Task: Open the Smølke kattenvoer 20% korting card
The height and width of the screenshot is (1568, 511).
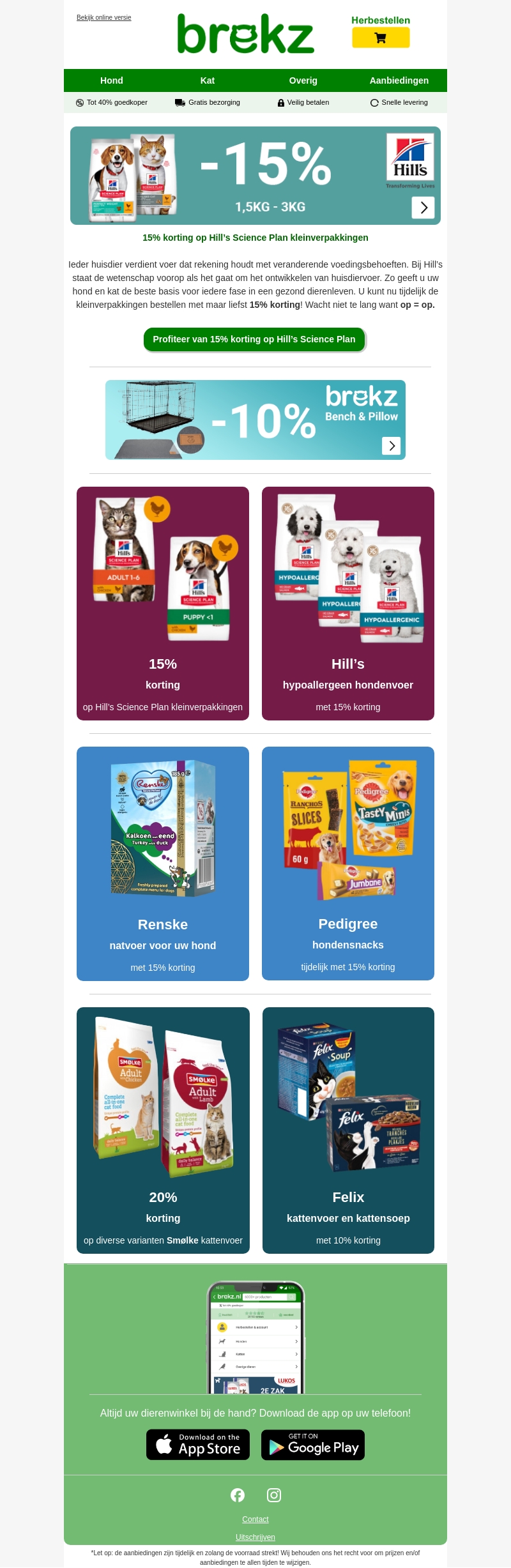Action: (x=163, y=1130)
